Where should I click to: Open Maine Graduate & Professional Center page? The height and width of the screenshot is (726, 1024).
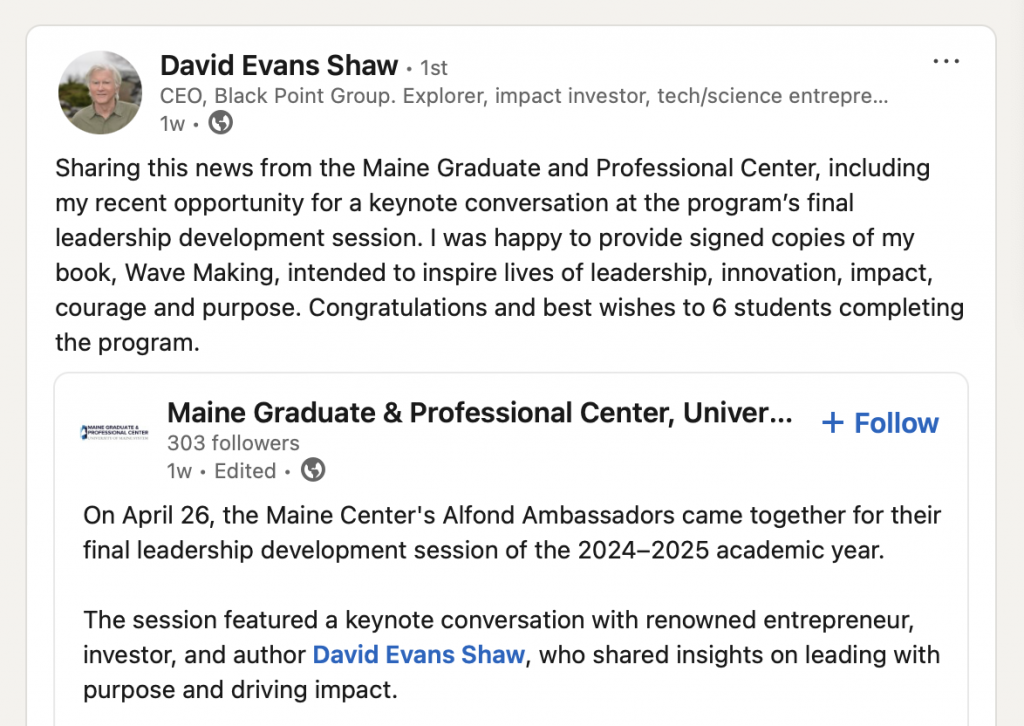click(479, 412)
